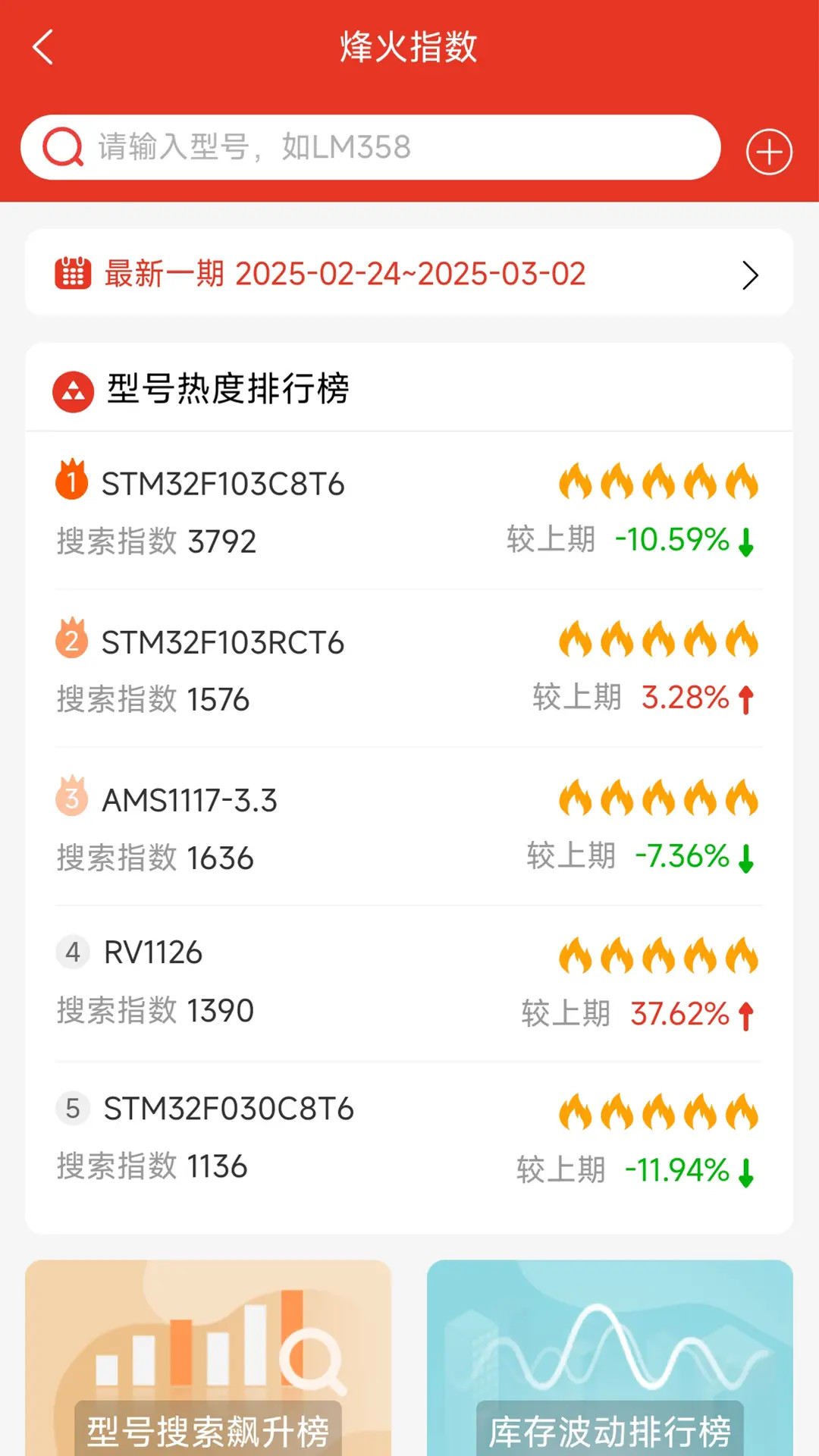Viewport: 819px width, 1456px height.
Task: Select the STM32F103C8T6 ranking entry
Action: coord(222,484)
